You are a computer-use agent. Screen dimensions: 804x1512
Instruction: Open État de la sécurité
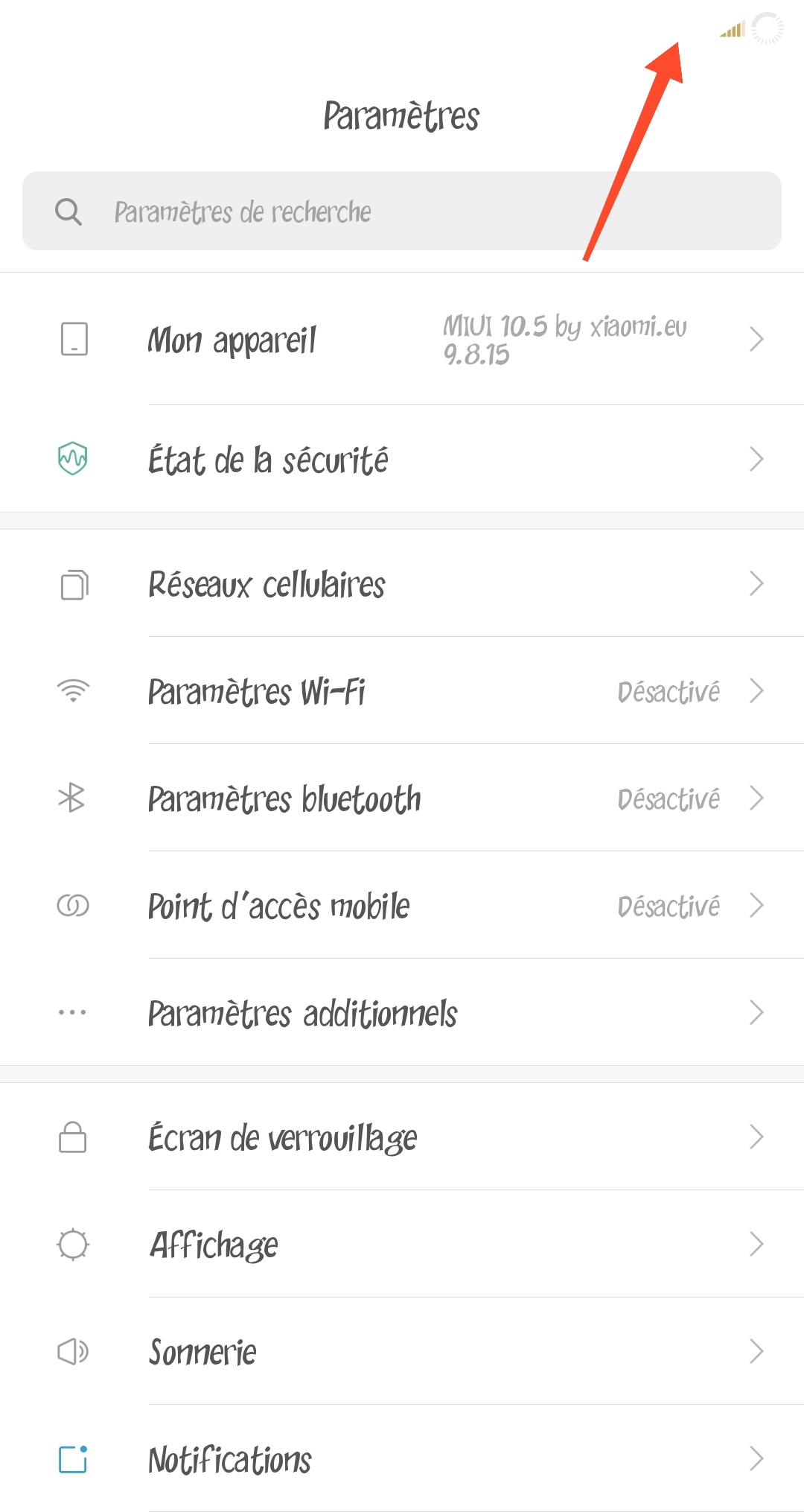402,459
